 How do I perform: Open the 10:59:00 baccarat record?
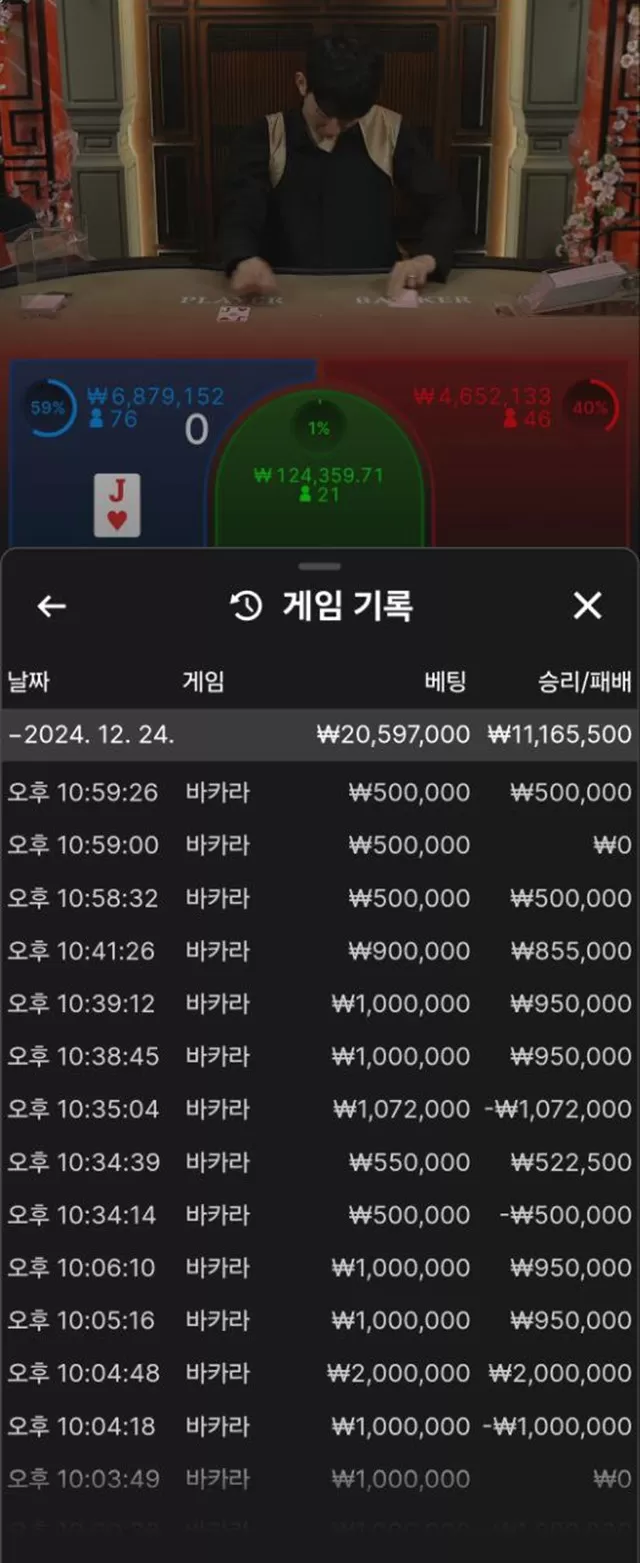319,846
